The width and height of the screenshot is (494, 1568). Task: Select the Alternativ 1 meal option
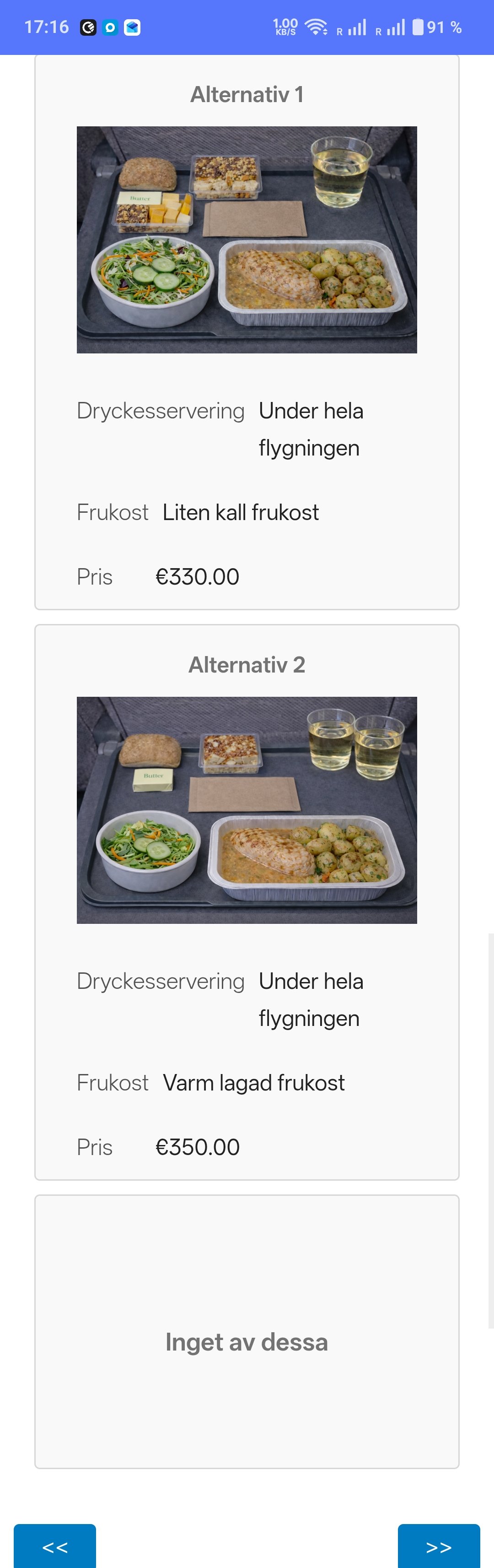tap(247, 332)
